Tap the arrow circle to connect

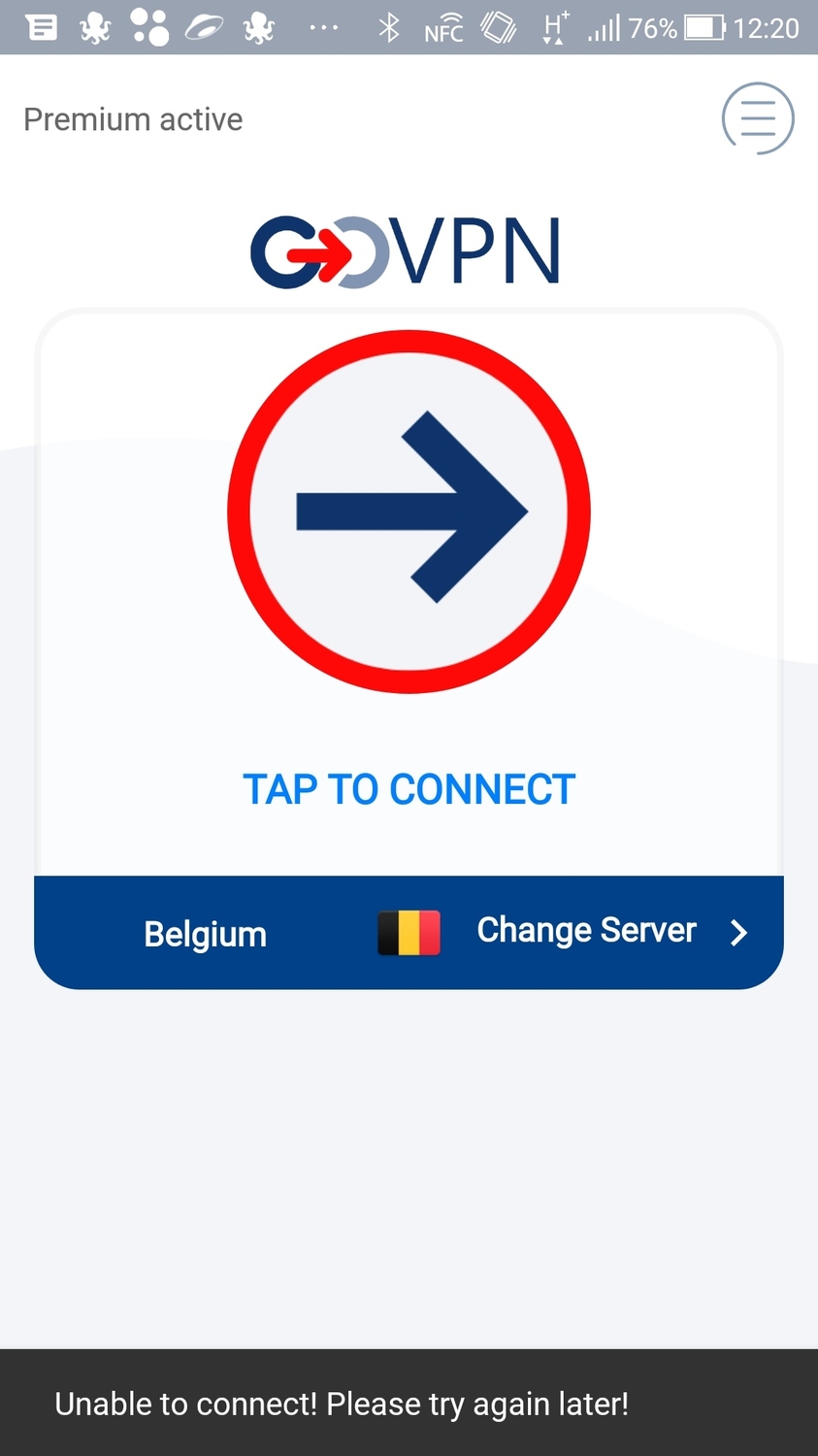coord(409,512)
